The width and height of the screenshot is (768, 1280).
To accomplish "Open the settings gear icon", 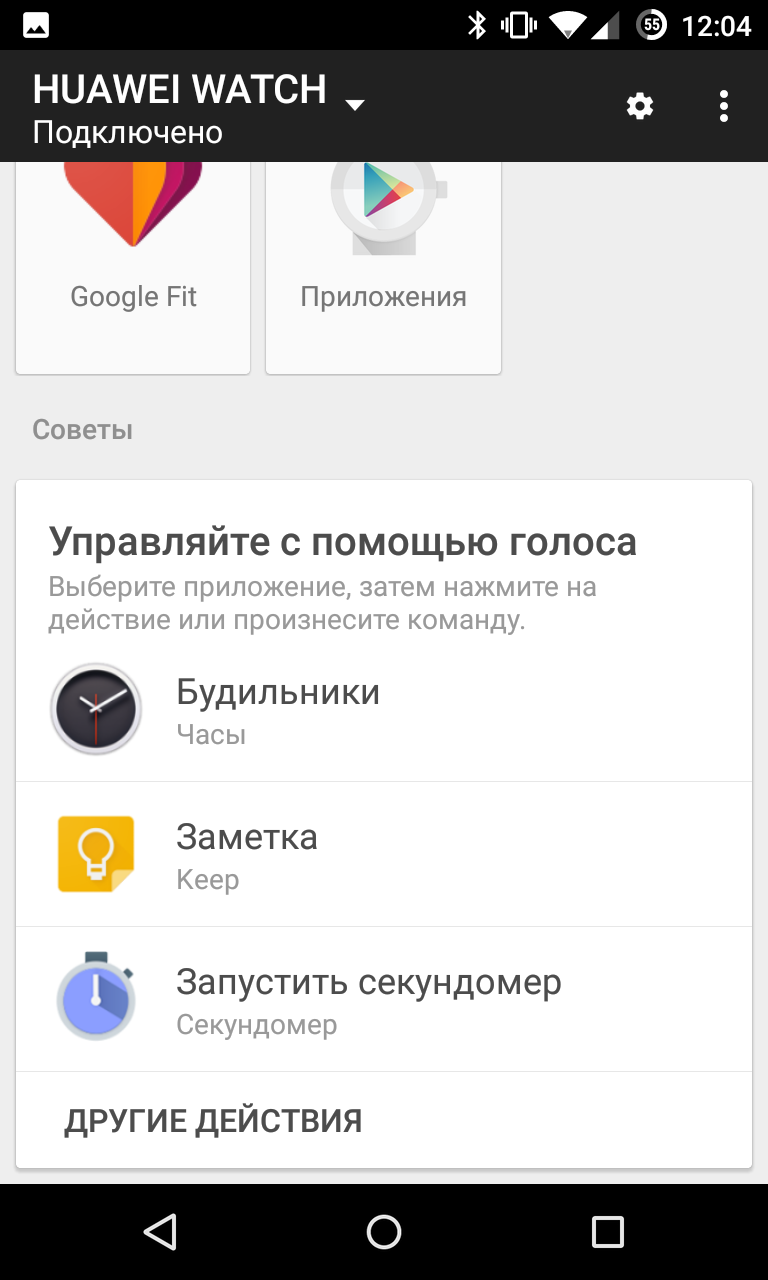I will [640, 106].
